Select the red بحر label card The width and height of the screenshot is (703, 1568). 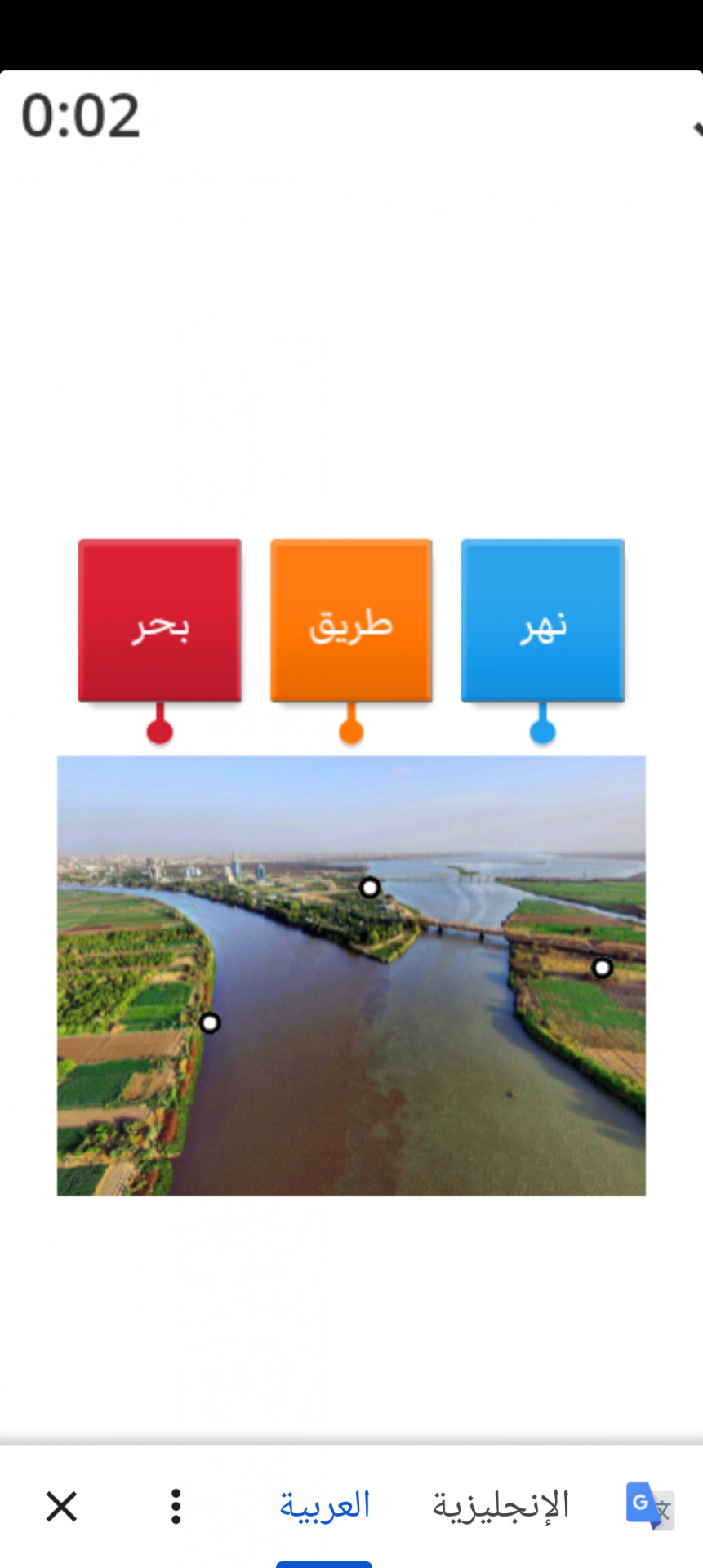click(x=159, y=621)
